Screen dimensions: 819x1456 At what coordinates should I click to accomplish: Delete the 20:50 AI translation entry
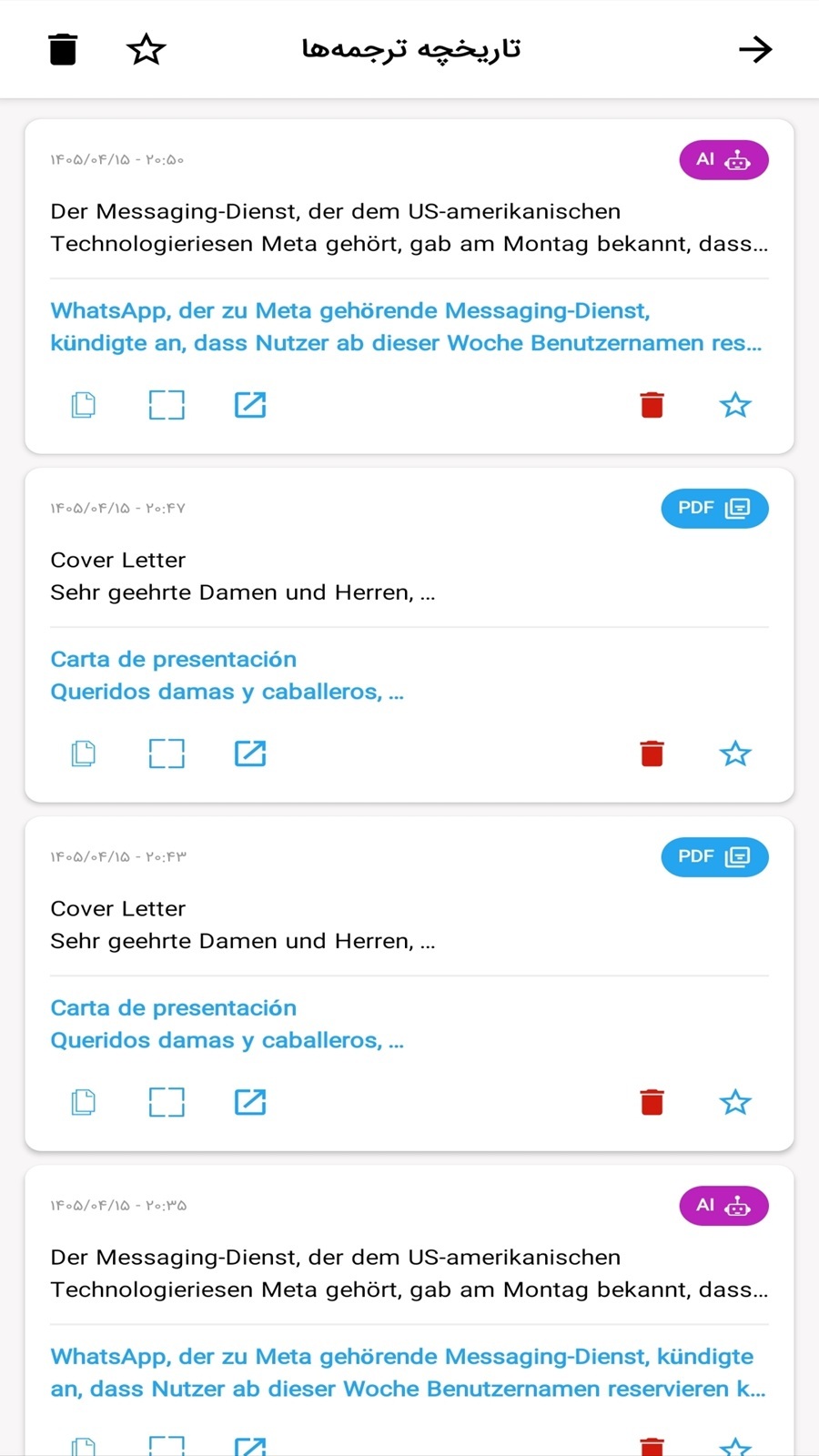coord(652,405)
